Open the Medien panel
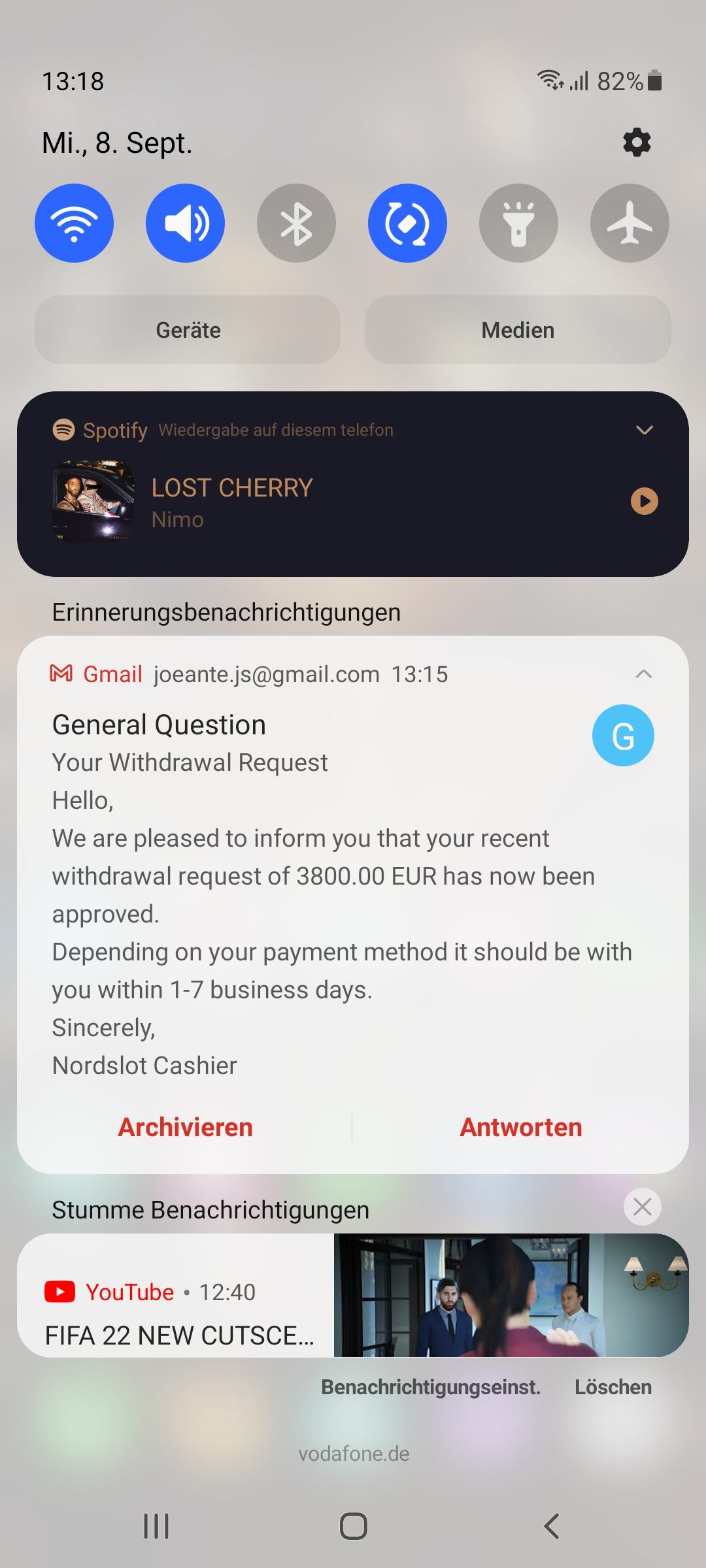This screenshot has width=706, height=1568. click(518, 330)
